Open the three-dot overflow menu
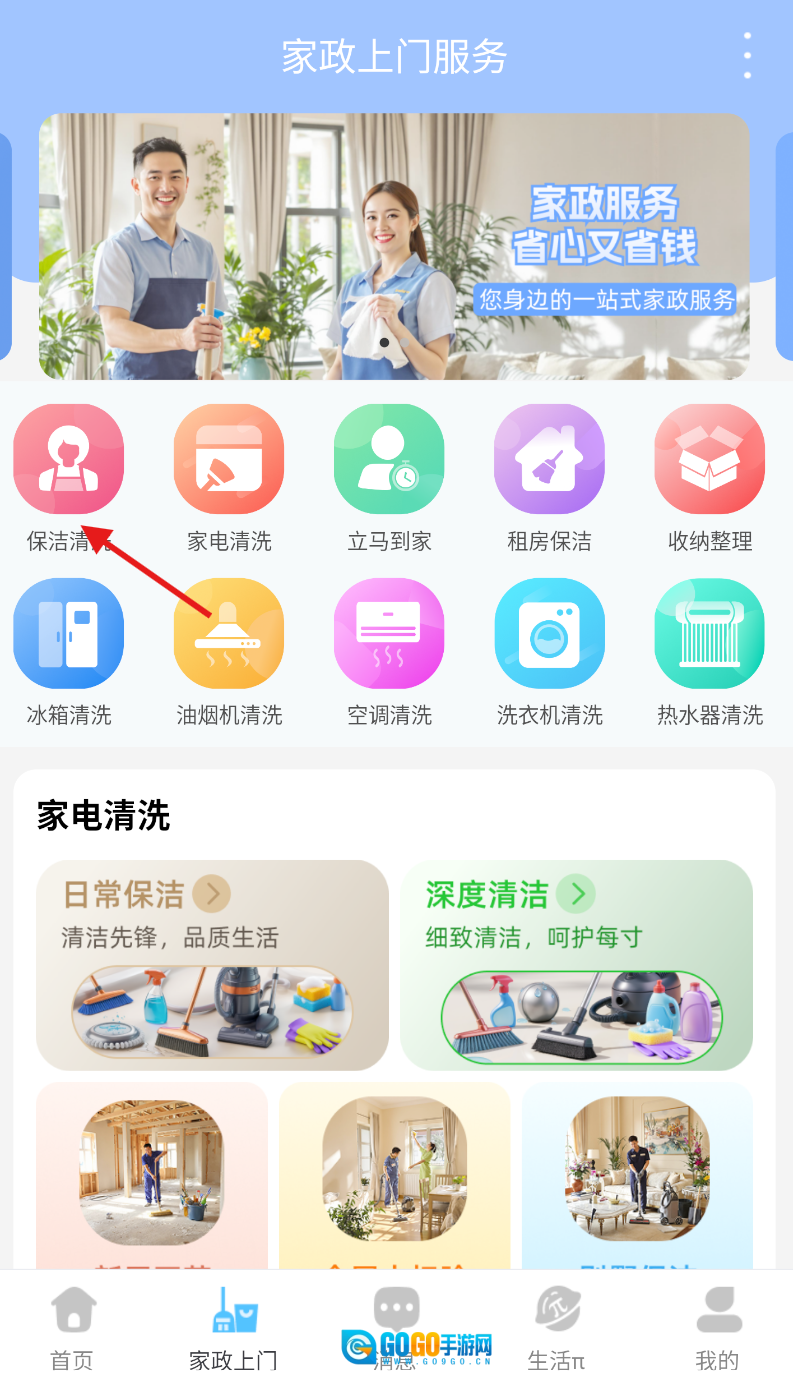 tap(747, 56)
